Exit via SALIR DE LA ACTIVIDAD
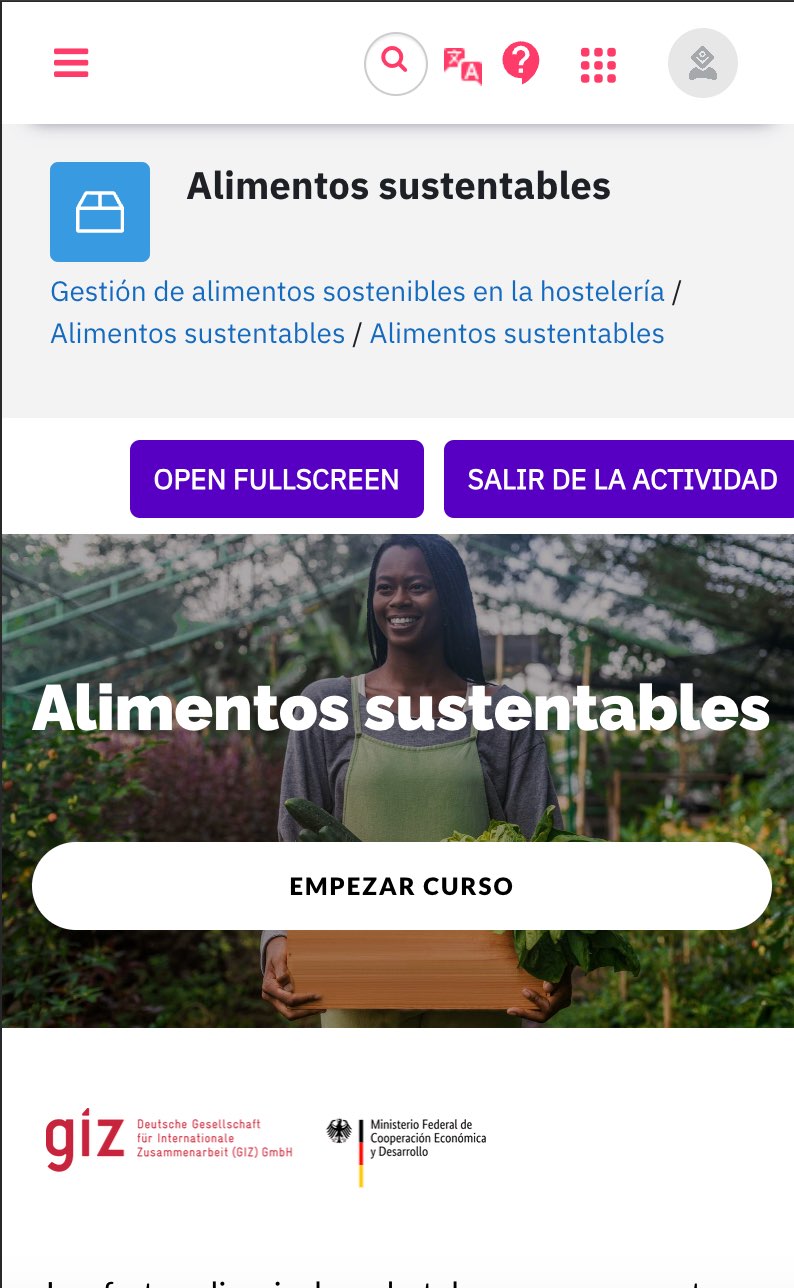 pyautogui.click(x=621, y=479)
